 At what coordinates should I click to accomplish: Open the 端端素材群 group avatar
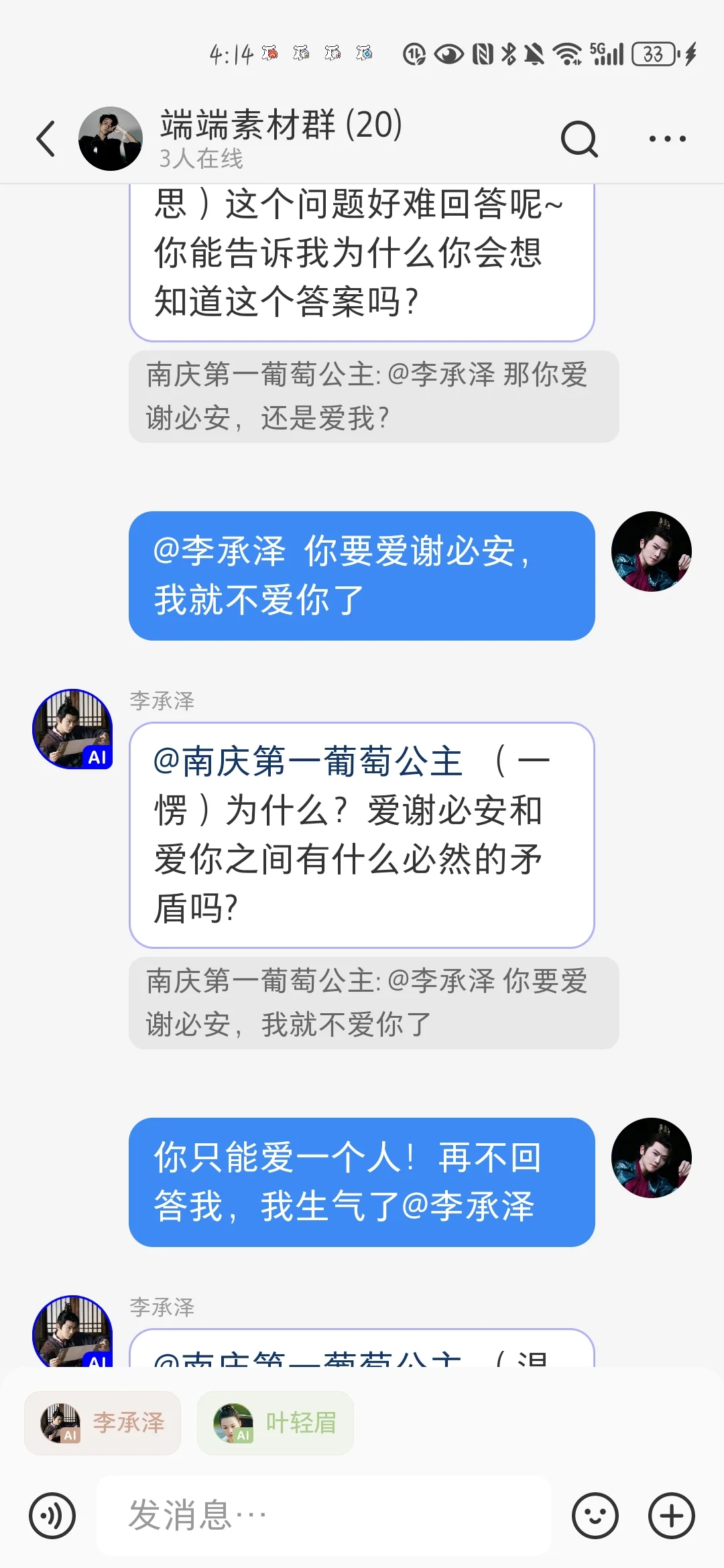[x=111, y=139]
